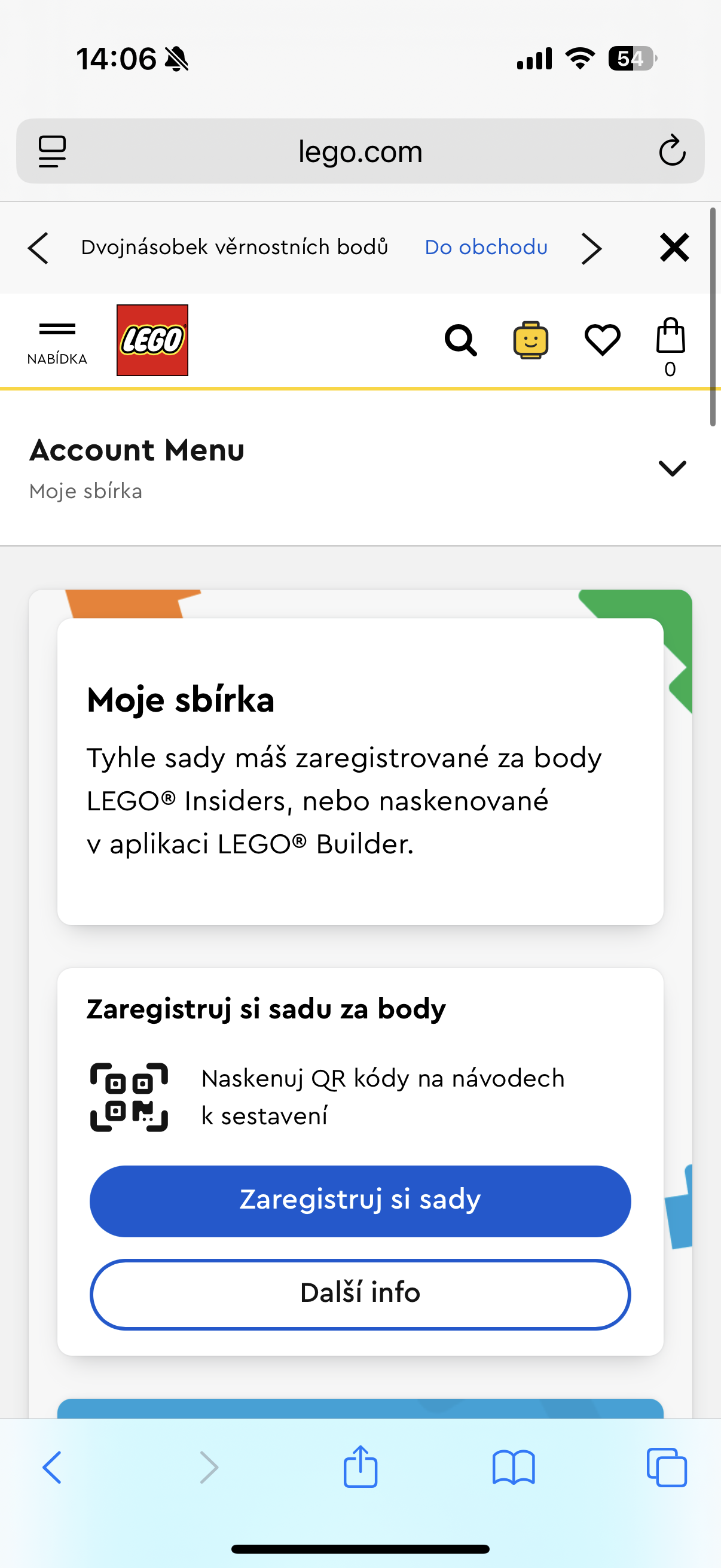The width and height of the screenshot is (721, 1568).
Task: Open the page settings icon in address bar
Action: pos(53,151)
